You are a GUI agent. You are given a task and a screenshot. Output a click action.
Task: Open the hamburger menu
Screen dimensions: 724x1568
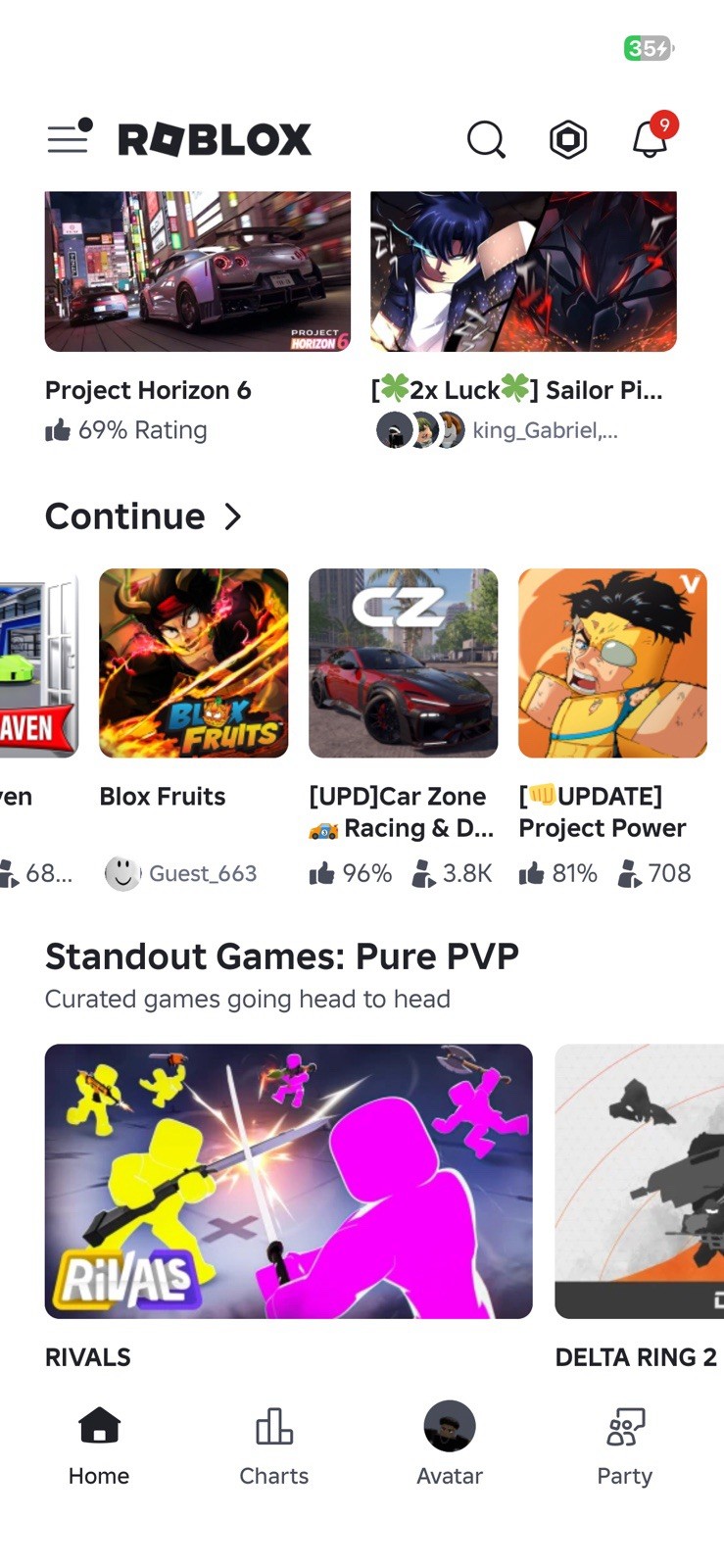tap(70, 138)
